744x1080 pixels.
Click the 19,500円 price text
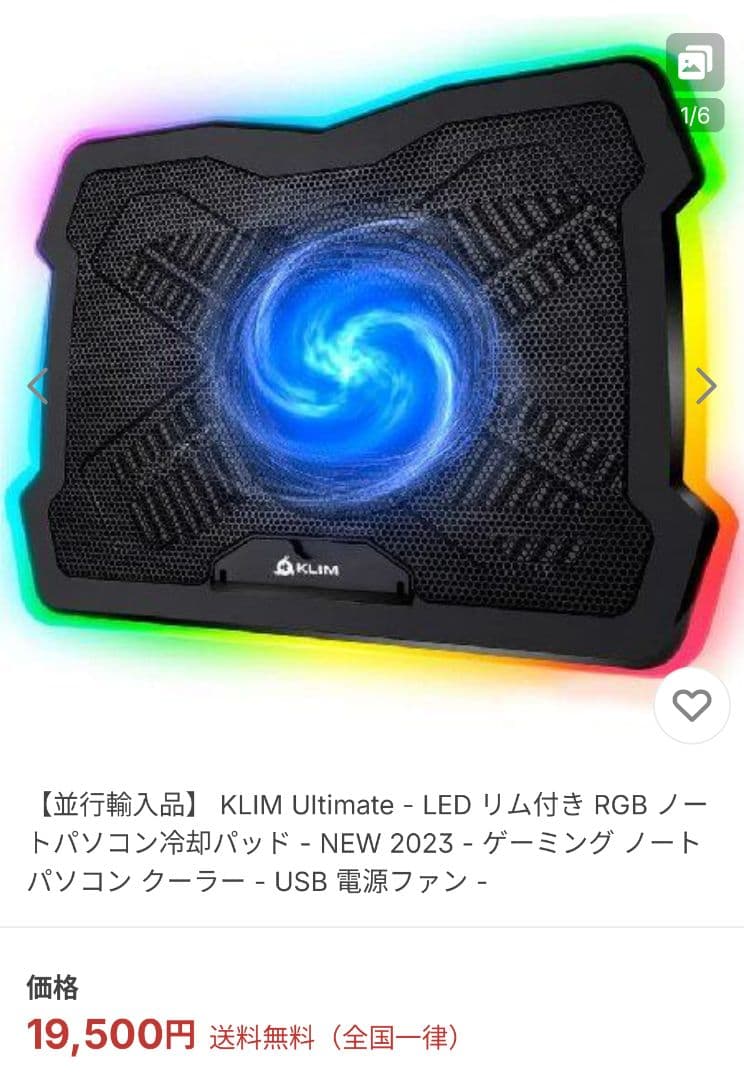tap(95, 1037)
